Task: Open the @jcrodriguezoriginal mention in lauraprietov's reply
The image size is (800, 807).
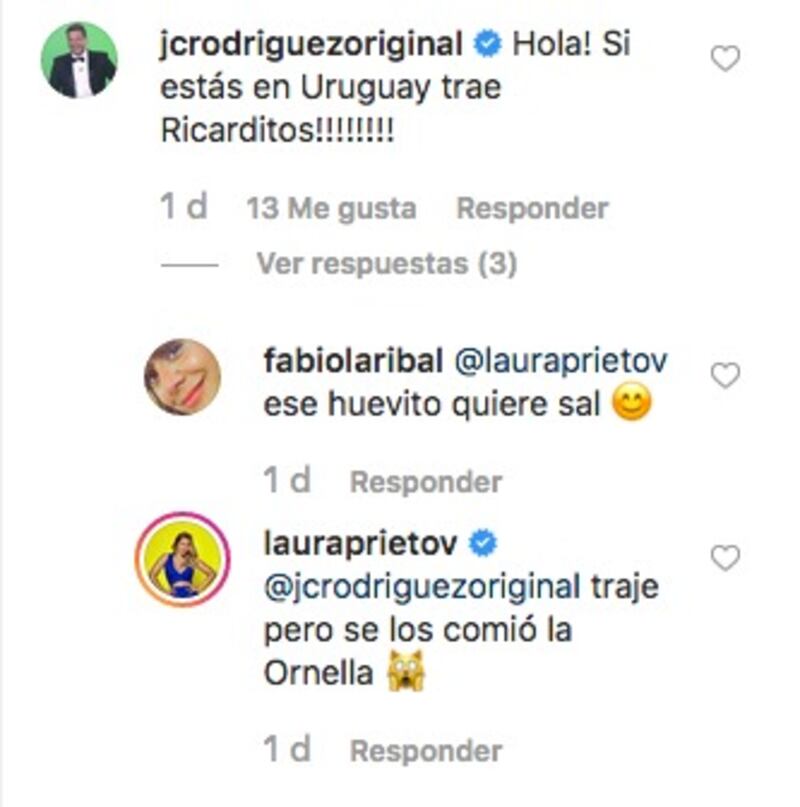Action: click(x=421, y=587)
